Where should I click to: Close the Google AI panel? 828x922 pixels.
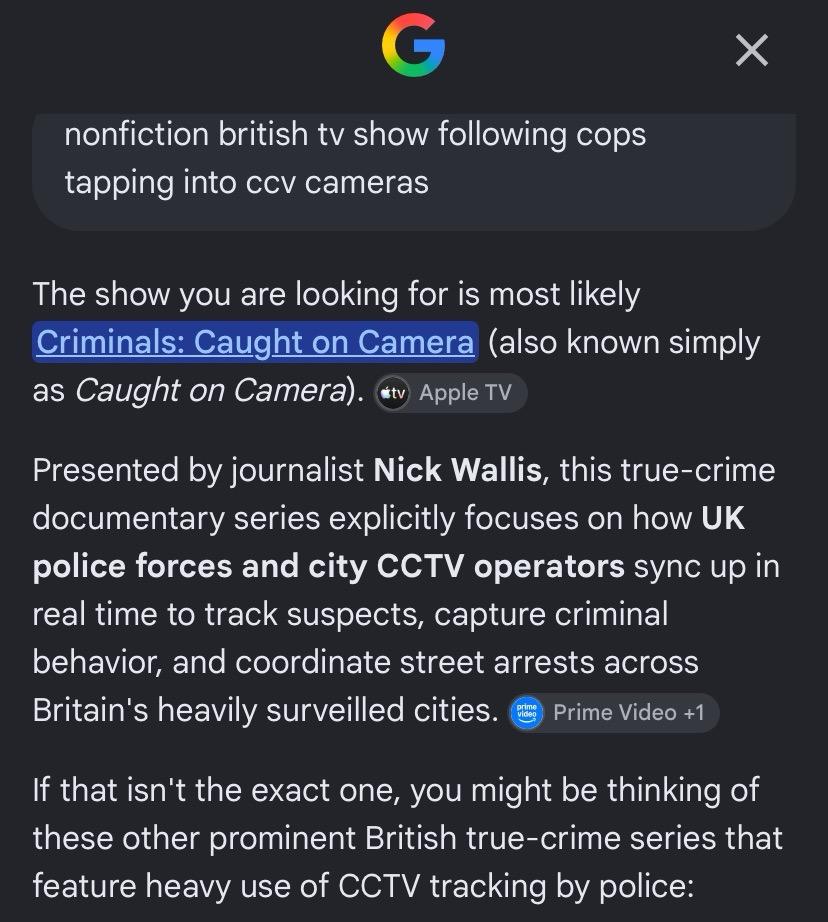pos(752,50)
